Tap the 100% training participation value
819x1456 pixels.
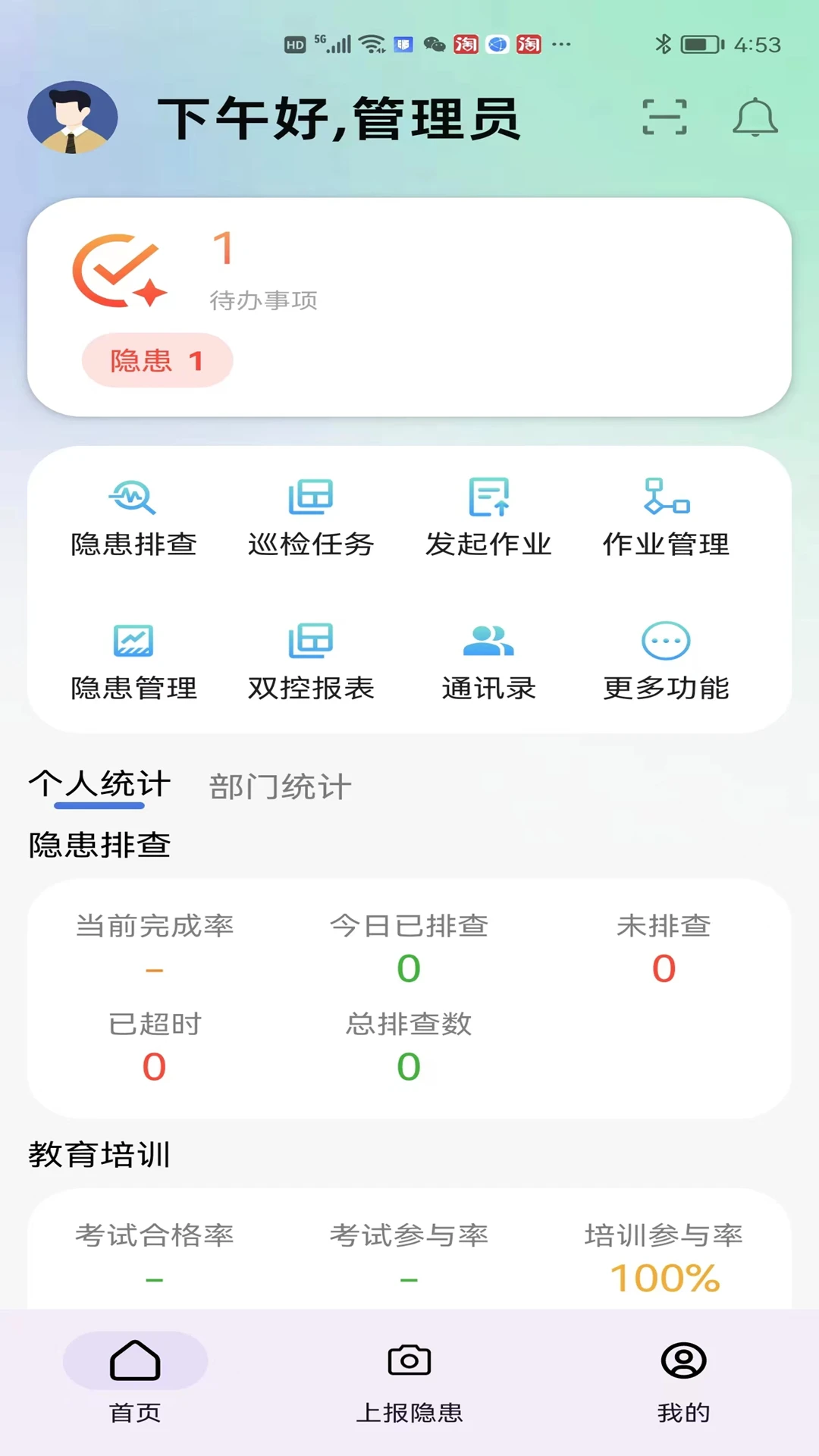click(x=664, y=1279)
